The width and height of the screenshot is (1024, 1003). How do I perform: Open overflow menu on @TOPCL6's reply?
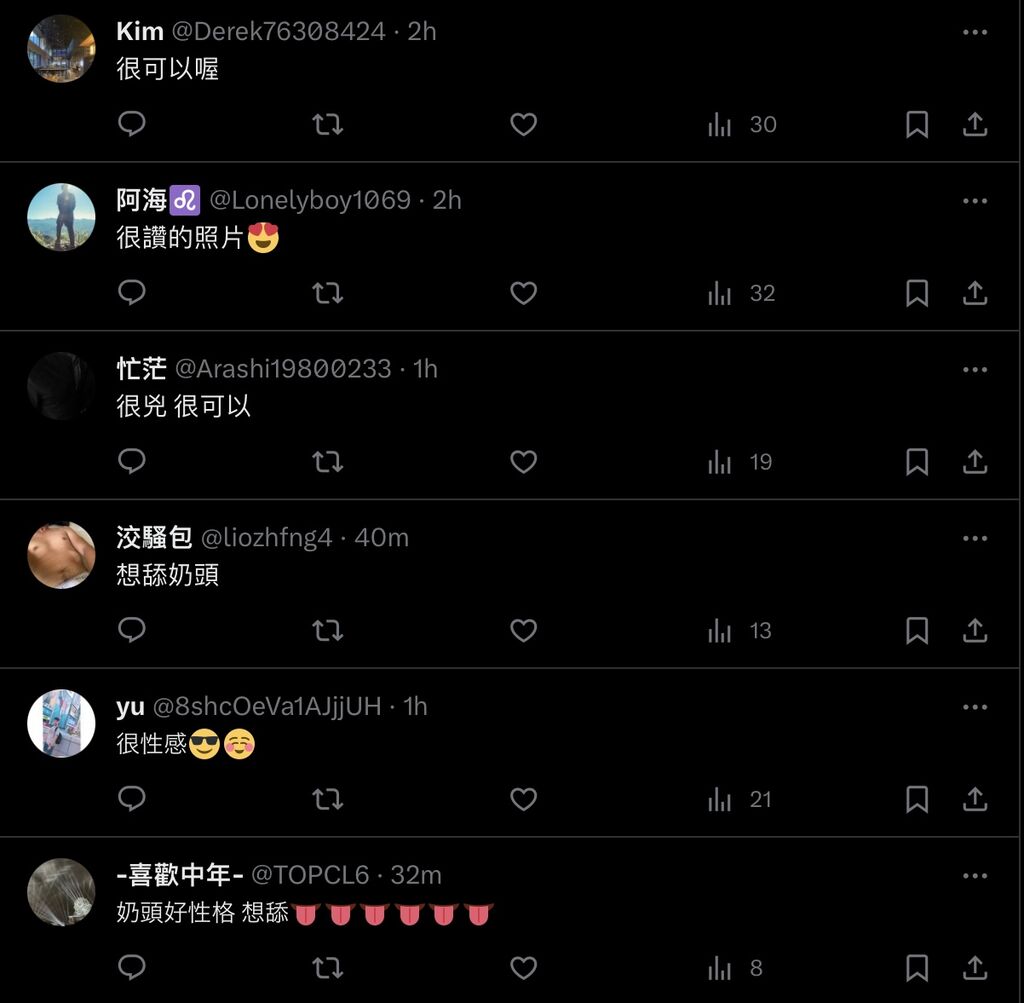click(x=975, y=876)
